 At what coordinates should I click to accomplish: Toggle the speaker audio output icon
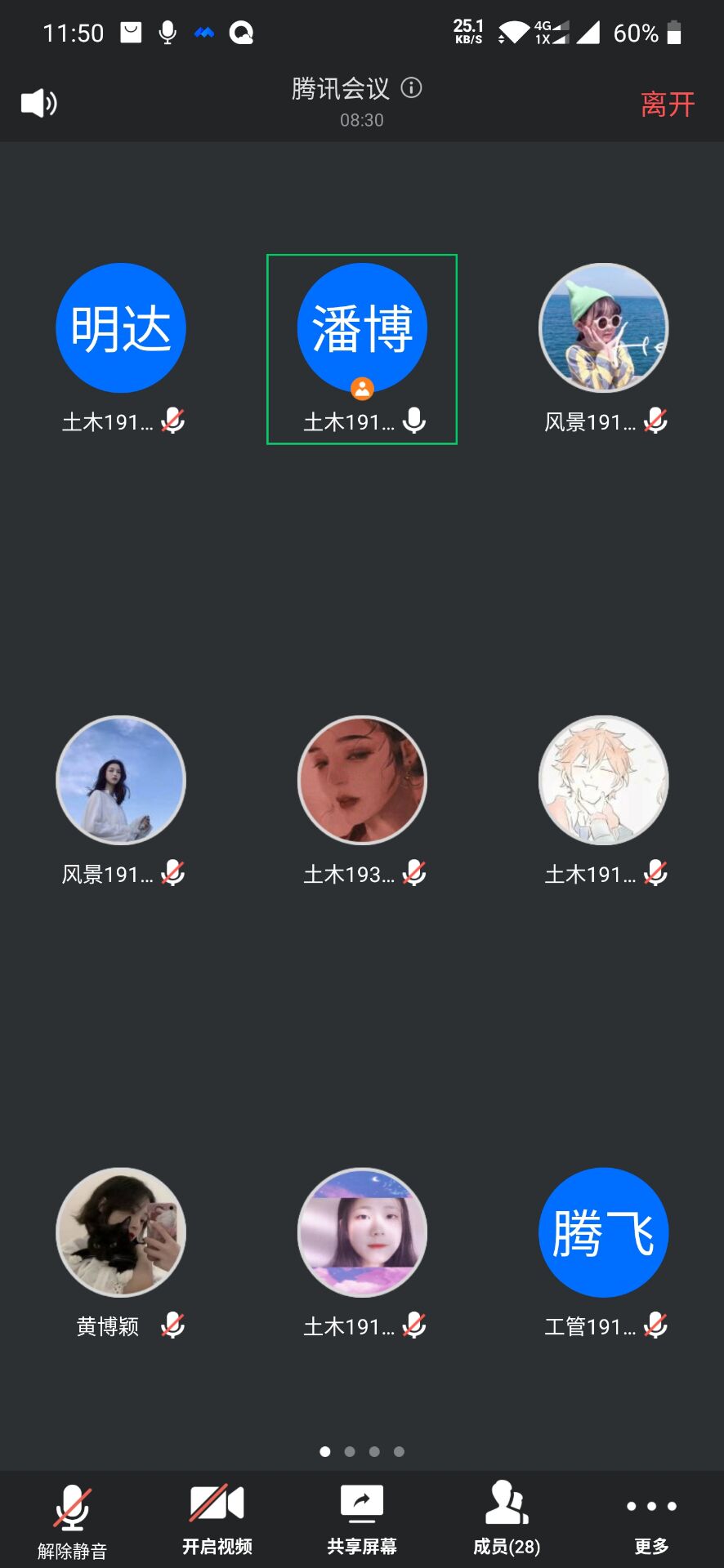pyautogui.click(x=38, y=103)
